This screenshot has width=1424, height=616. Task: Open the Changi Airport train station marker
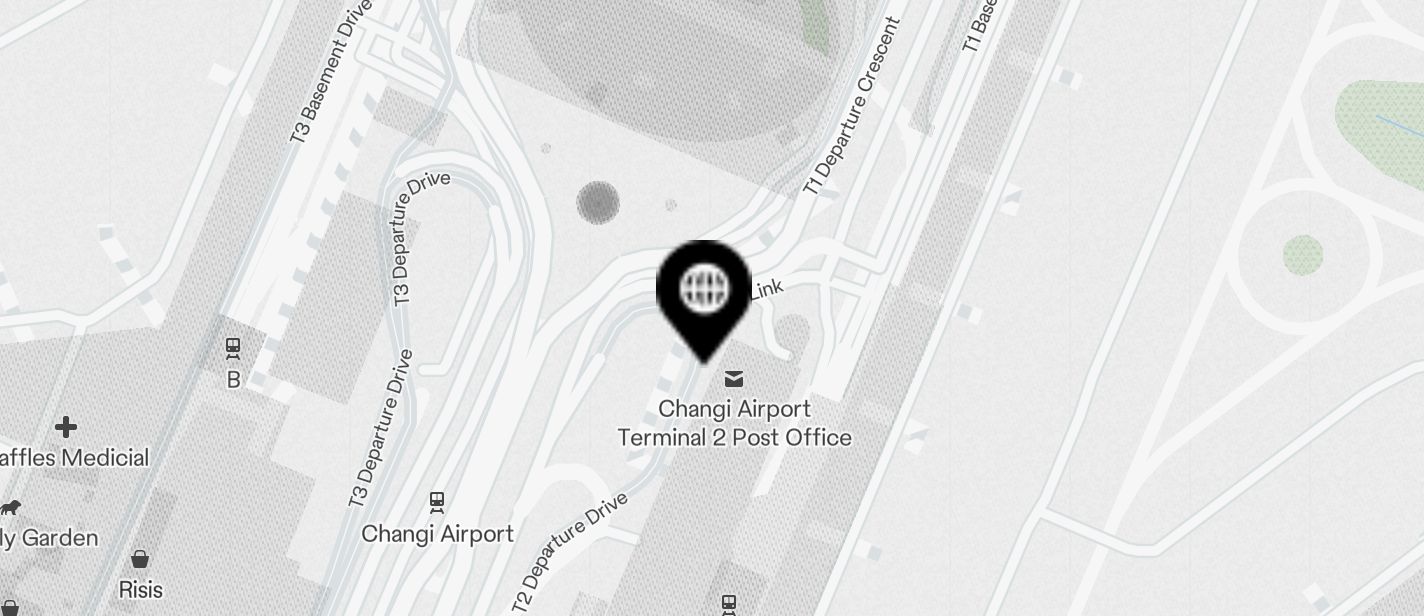coord(437,501)
